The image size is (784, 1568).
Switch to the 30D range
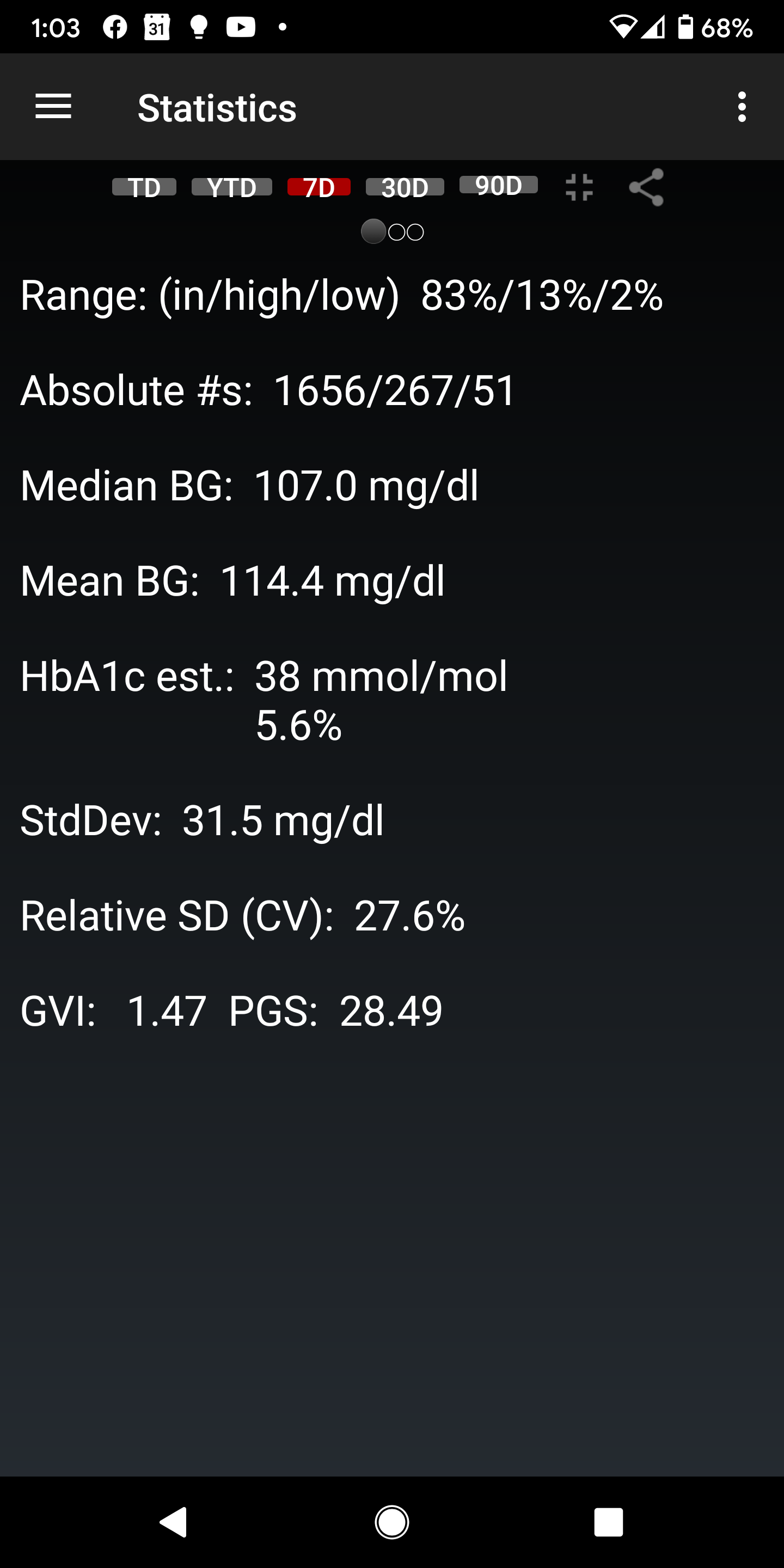pyautogui.click(x=405, y=187)
